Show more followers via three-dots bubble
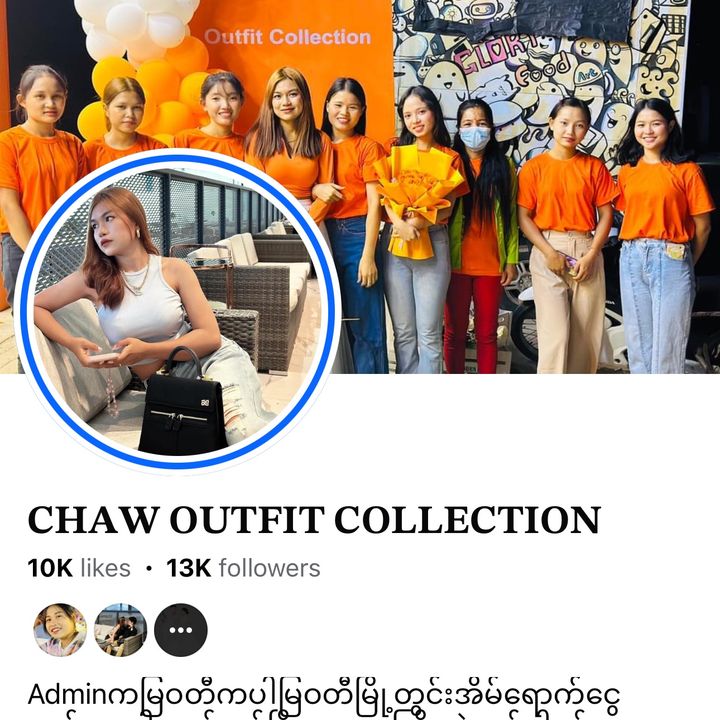The image size is (720, 720). click(181, 630)
